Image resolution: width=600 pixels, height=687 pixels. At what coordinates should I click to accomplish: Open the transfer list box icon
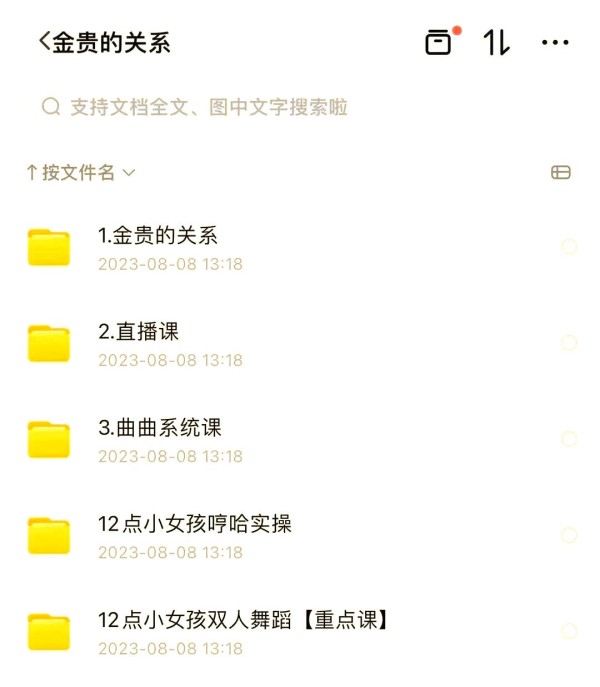click(438, 42)
